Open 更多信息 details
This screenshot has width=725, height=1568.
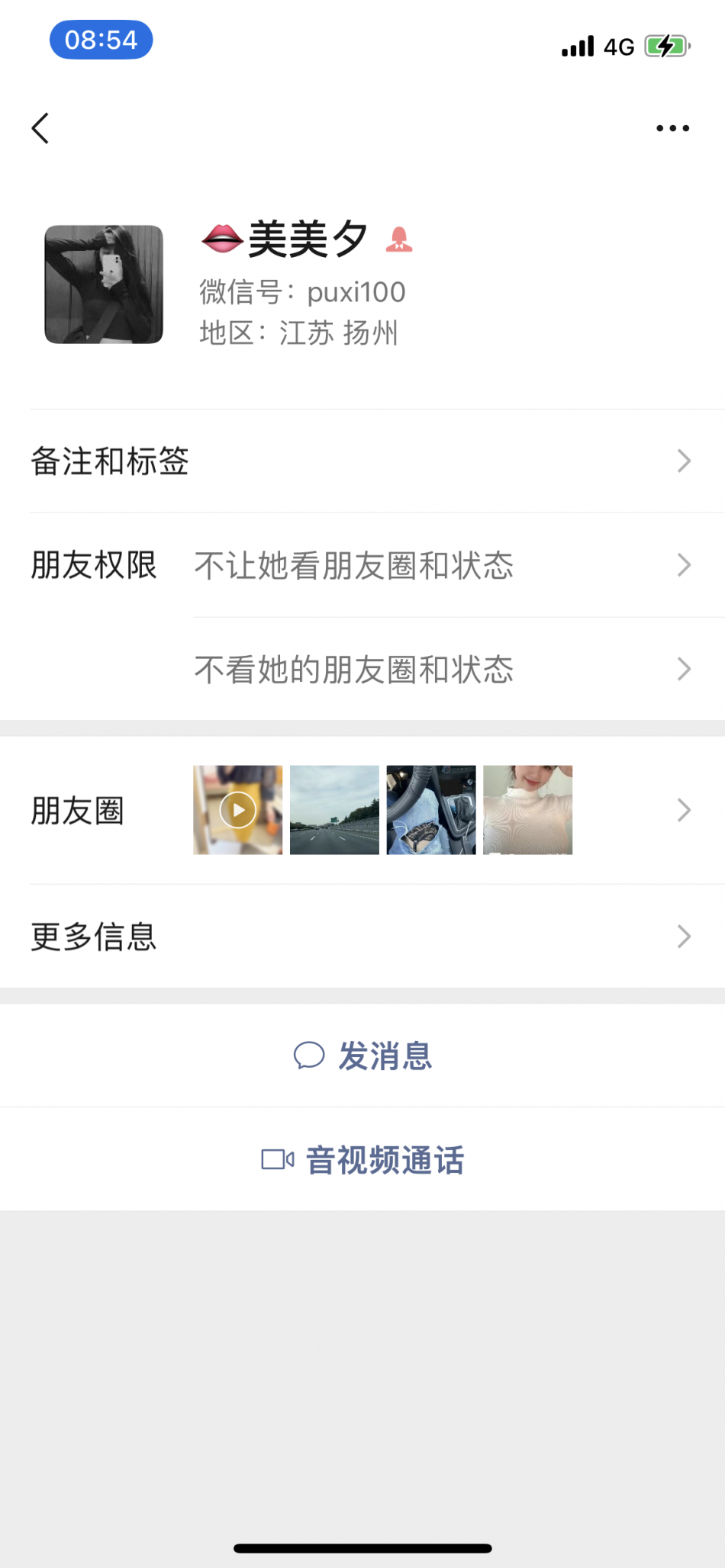coord(362,937)
